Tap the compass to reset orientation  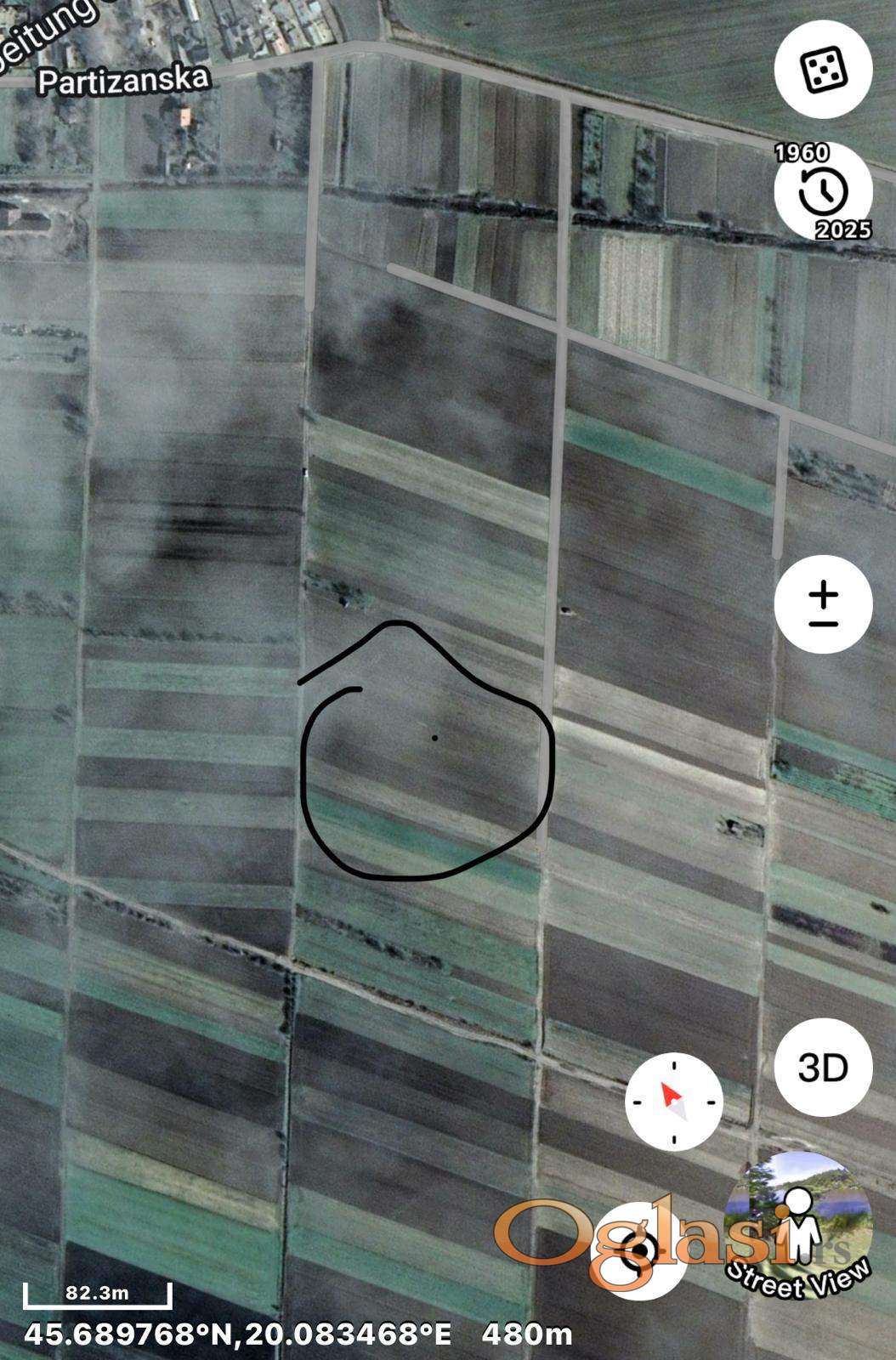674,1102
